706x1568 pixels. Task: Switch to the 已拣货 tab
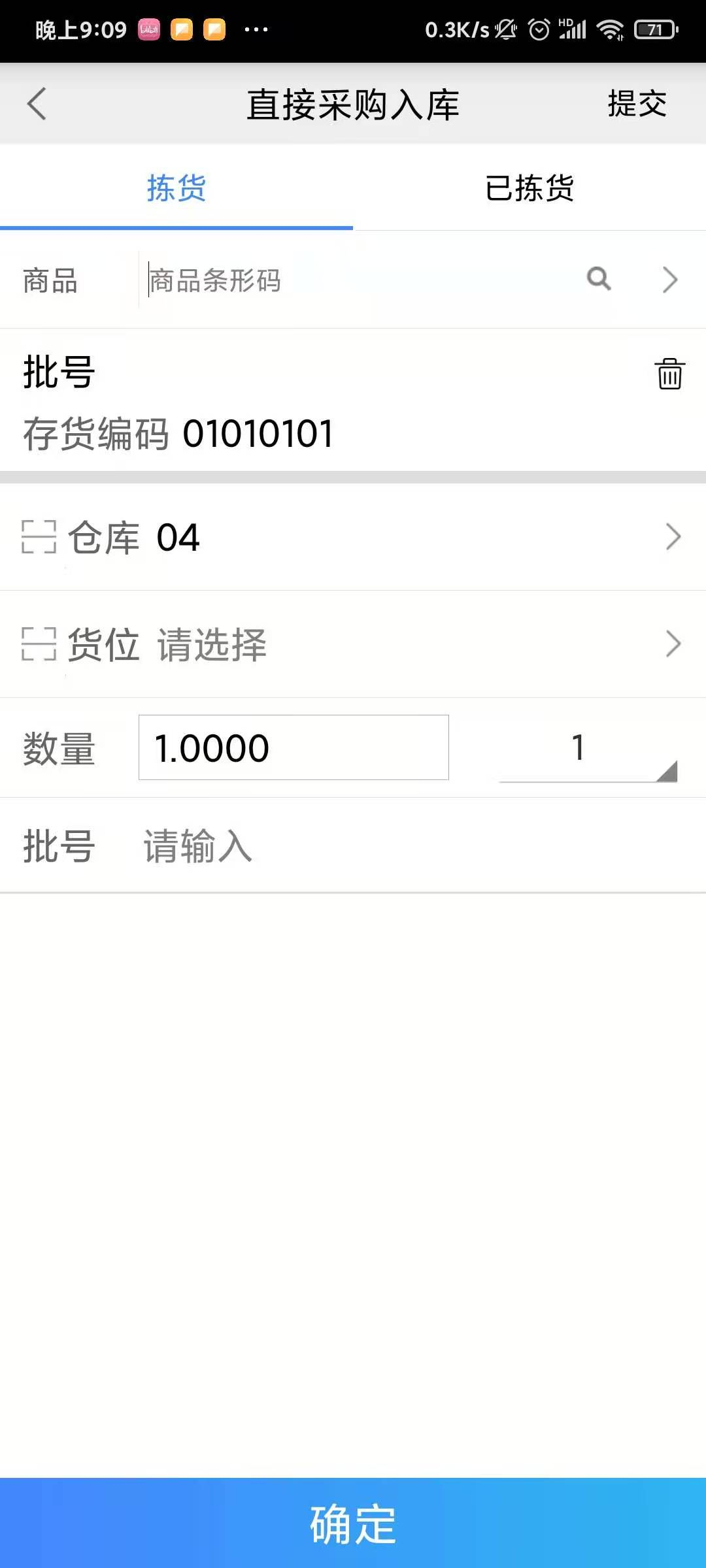pos(529,188)
